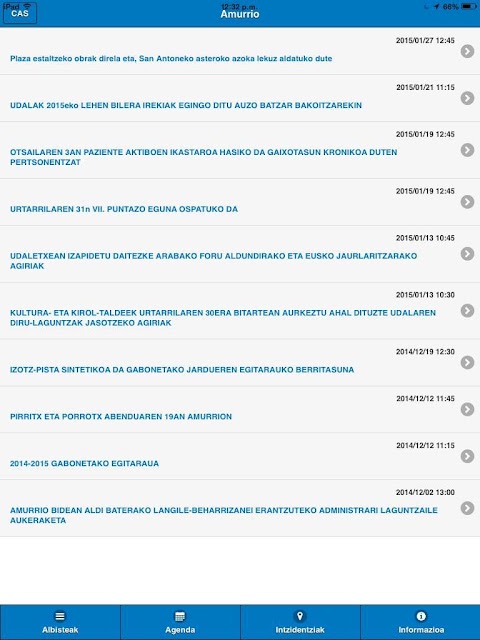The height and width of the screenshot is (640, 480).
Task: Open the Albisteak tab
Action: [x=60, y=622]
